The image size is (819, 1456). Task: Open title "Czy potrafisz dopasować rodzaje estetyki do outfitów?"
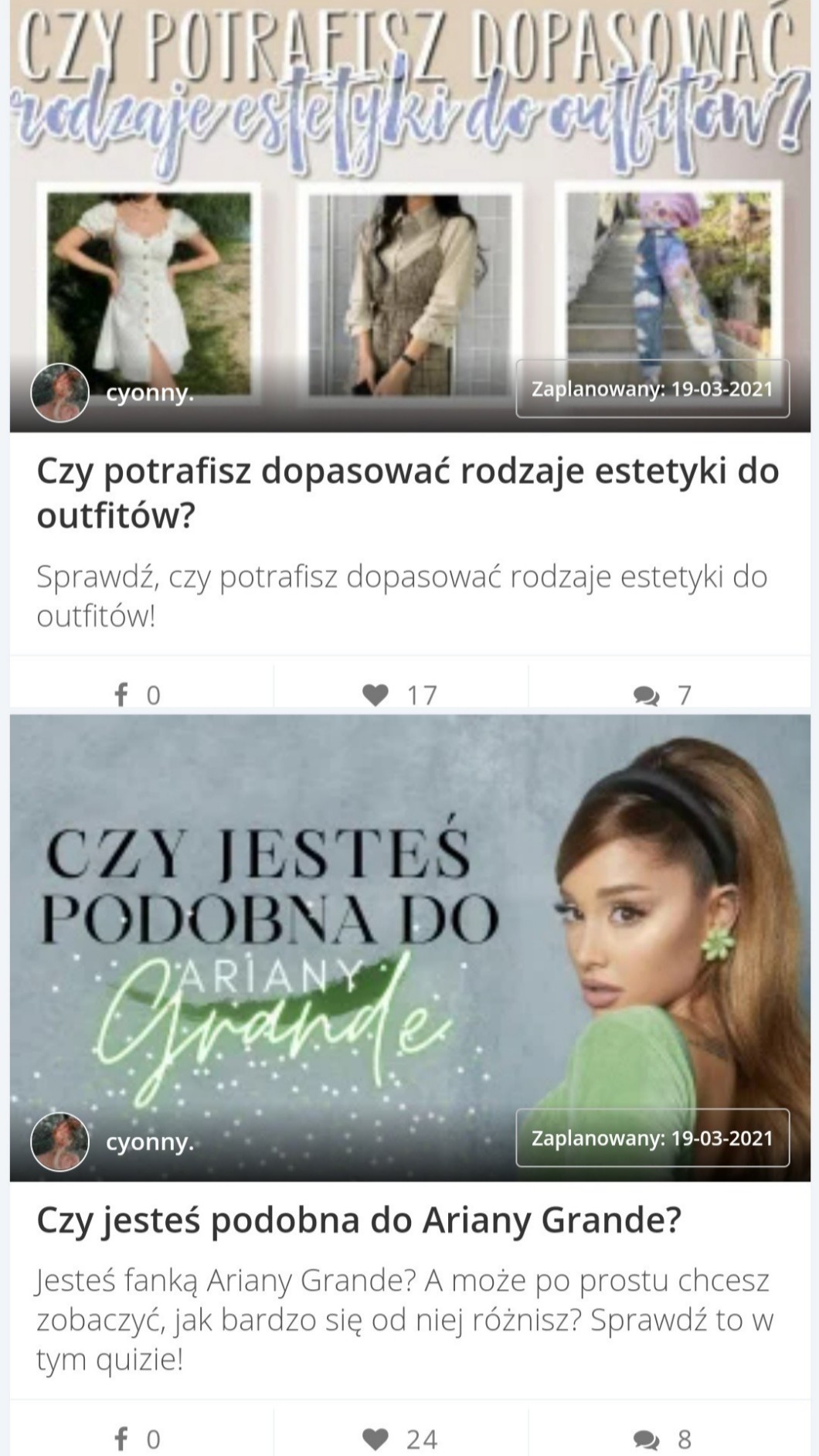(x=408, y=493)
